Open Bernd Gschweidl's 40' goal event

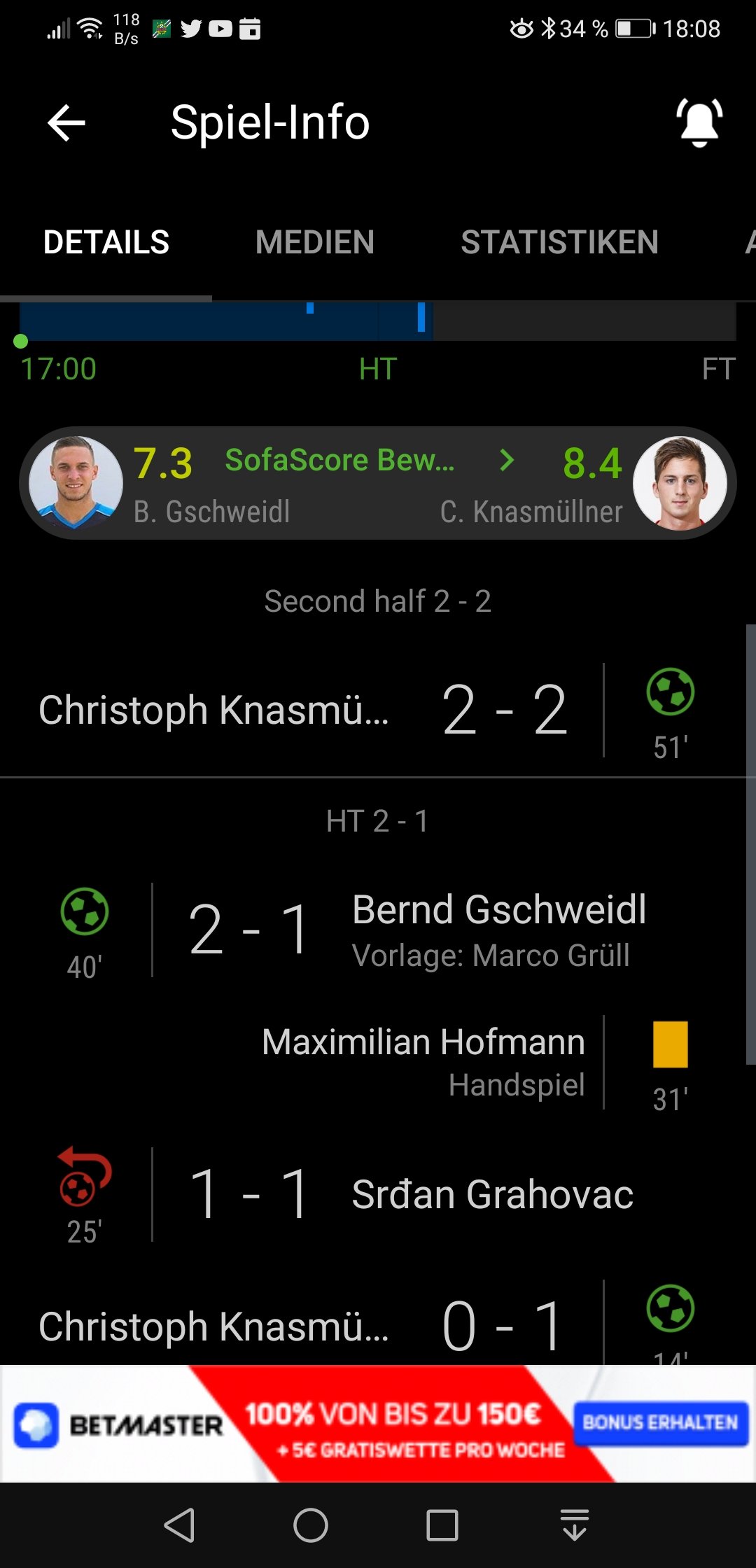coord(373,930)
